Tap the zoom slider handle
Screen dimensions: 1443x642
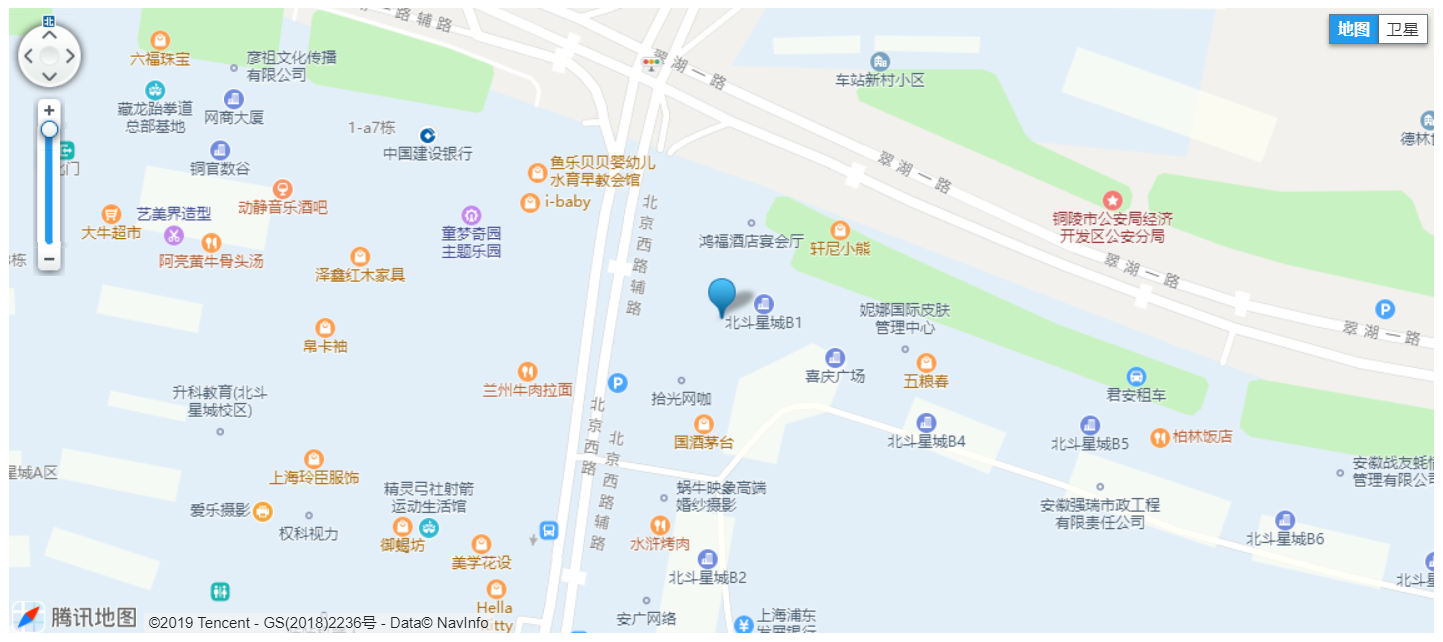[x=49, y=130]
